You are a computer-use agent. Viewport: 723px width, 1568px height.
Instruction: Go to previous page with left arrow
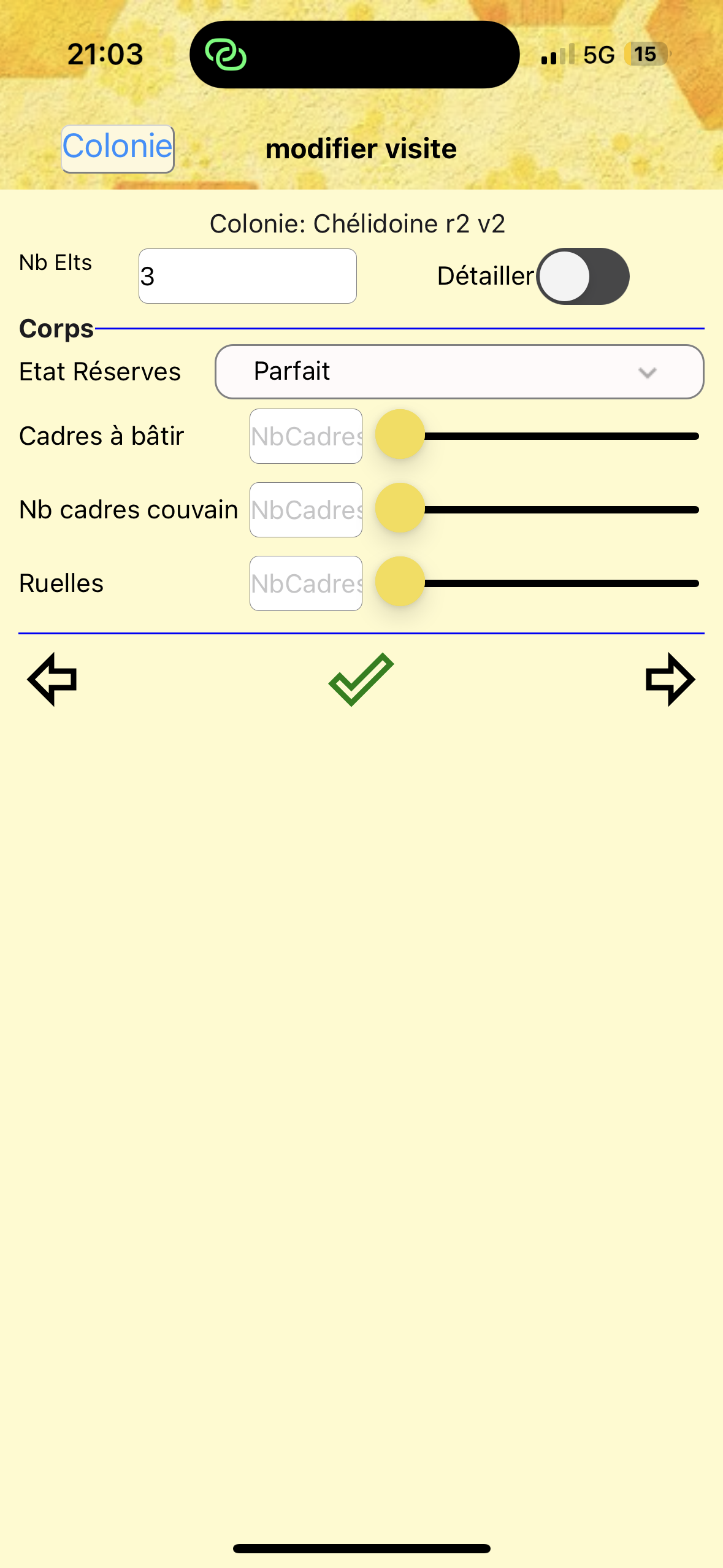(x=53, y=679)
